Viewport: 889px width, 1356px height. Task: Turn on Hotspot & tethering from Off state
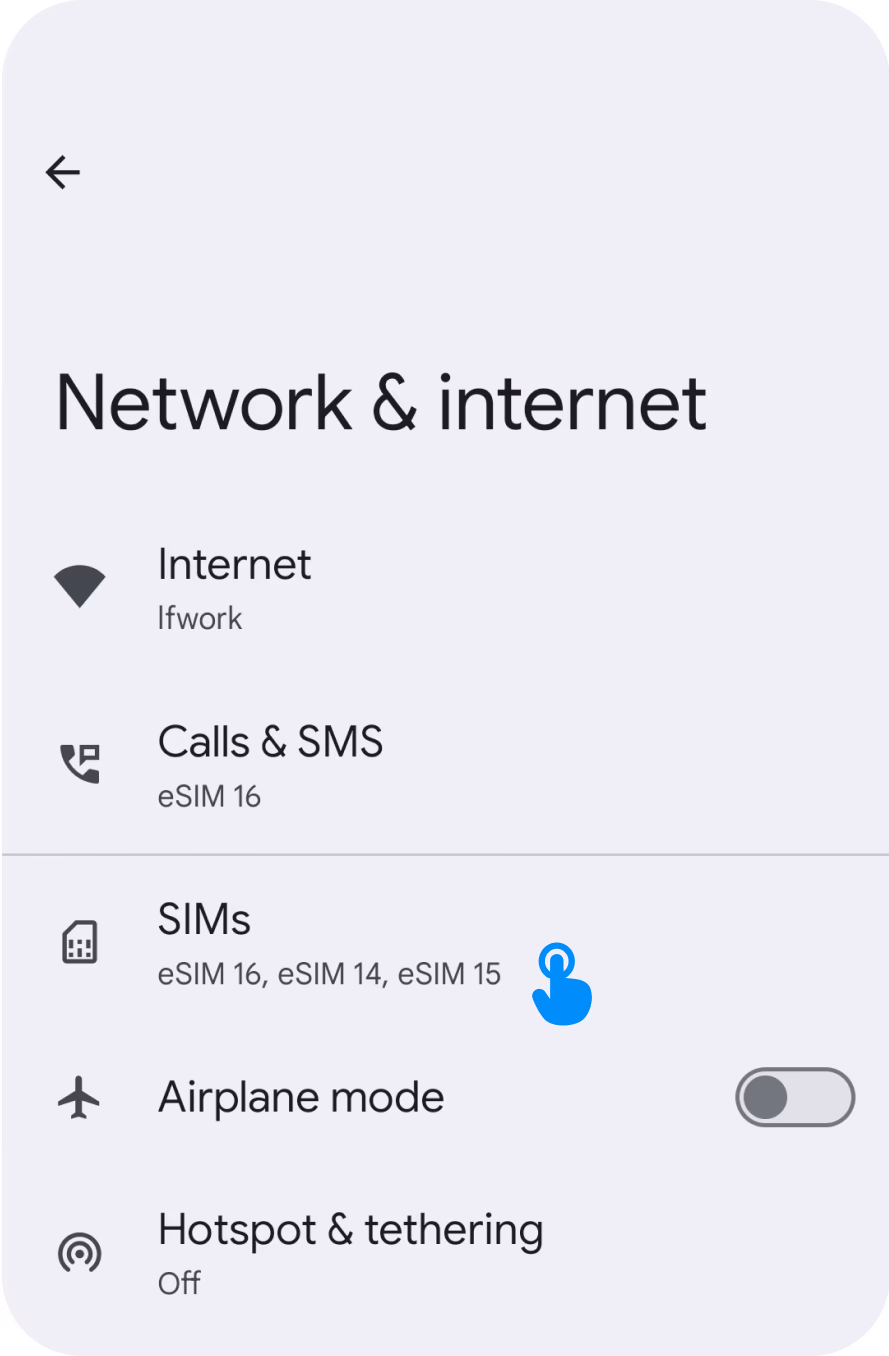[350, 1250]
